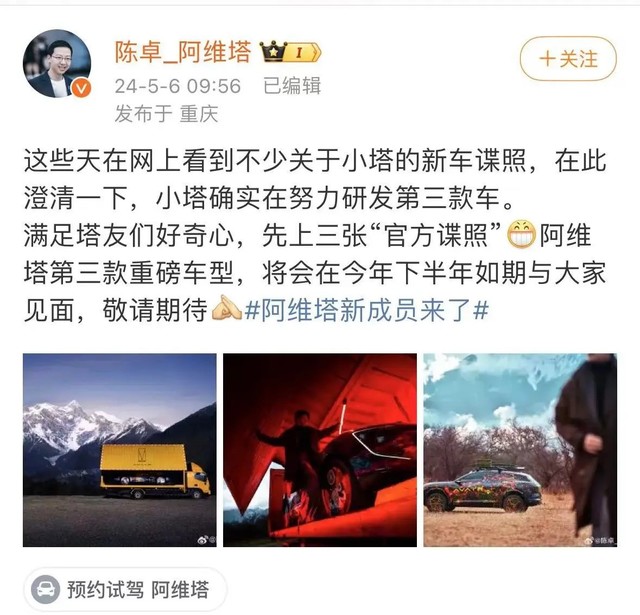View the red-lit car photo
This screenshot has width=640, height=615.
(x=319, y=449)
